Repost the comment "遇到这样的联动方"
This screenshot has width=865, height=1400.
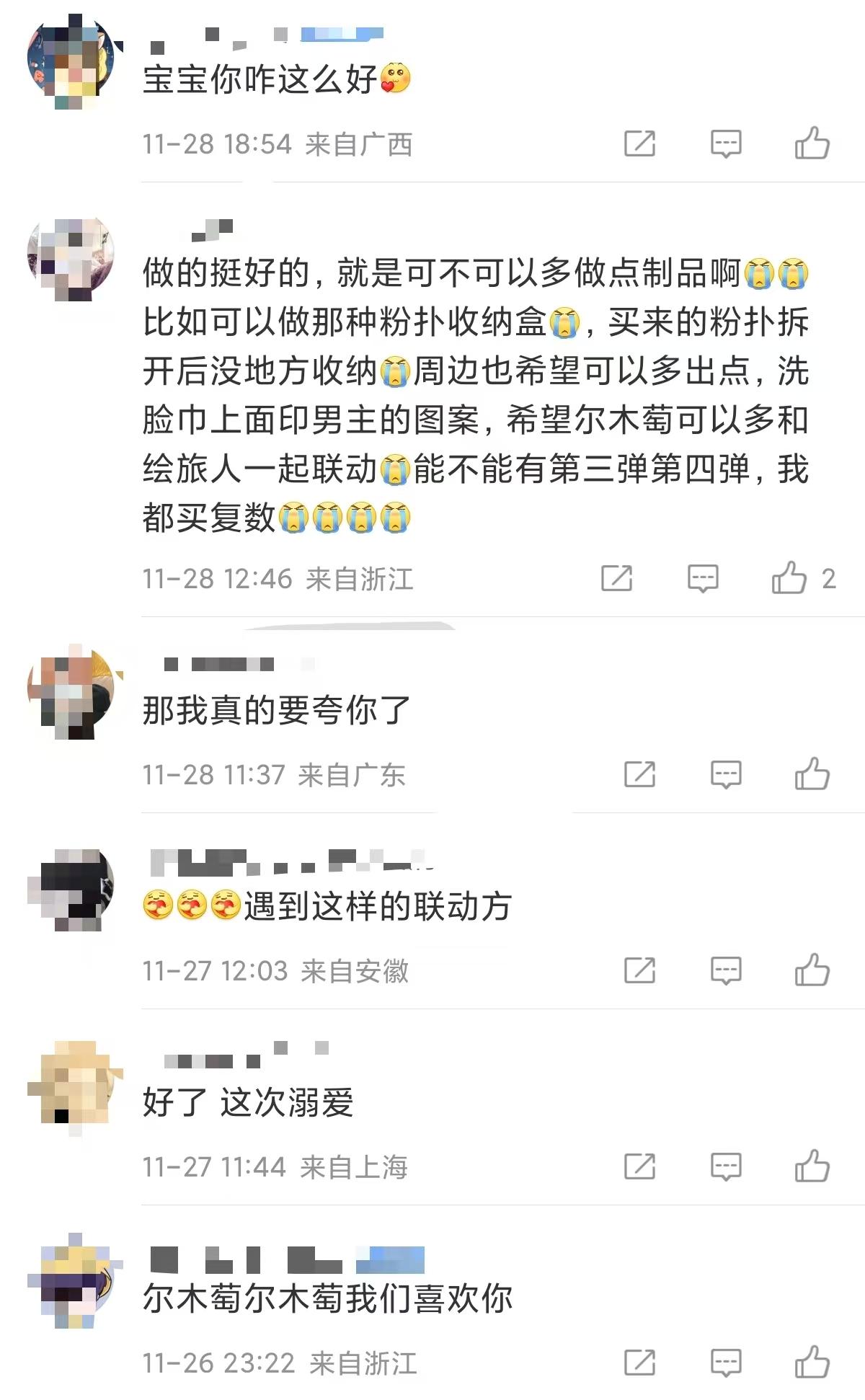point(639,970)
